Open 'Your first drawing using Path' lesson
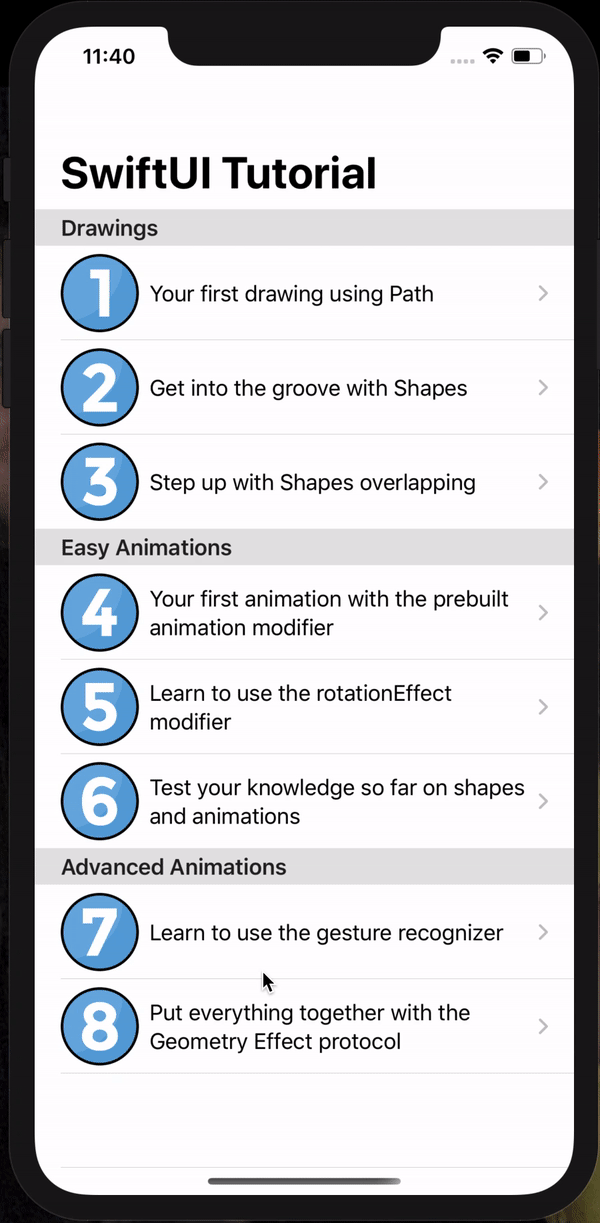Viewport: 600px width, 1223px height. pos(304,293)
